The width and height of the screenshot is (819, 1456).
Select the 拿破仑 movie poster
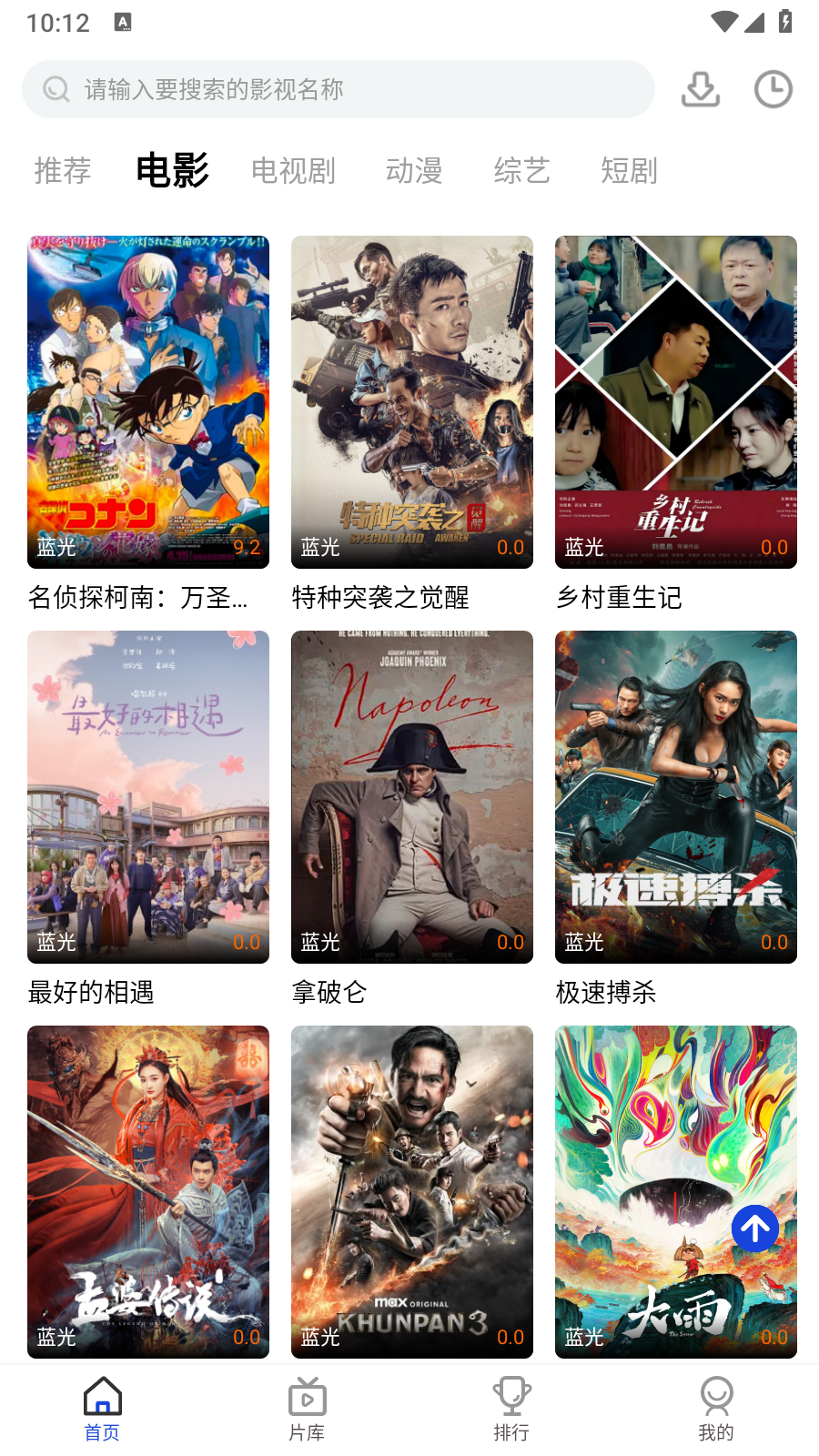[412, 797]
